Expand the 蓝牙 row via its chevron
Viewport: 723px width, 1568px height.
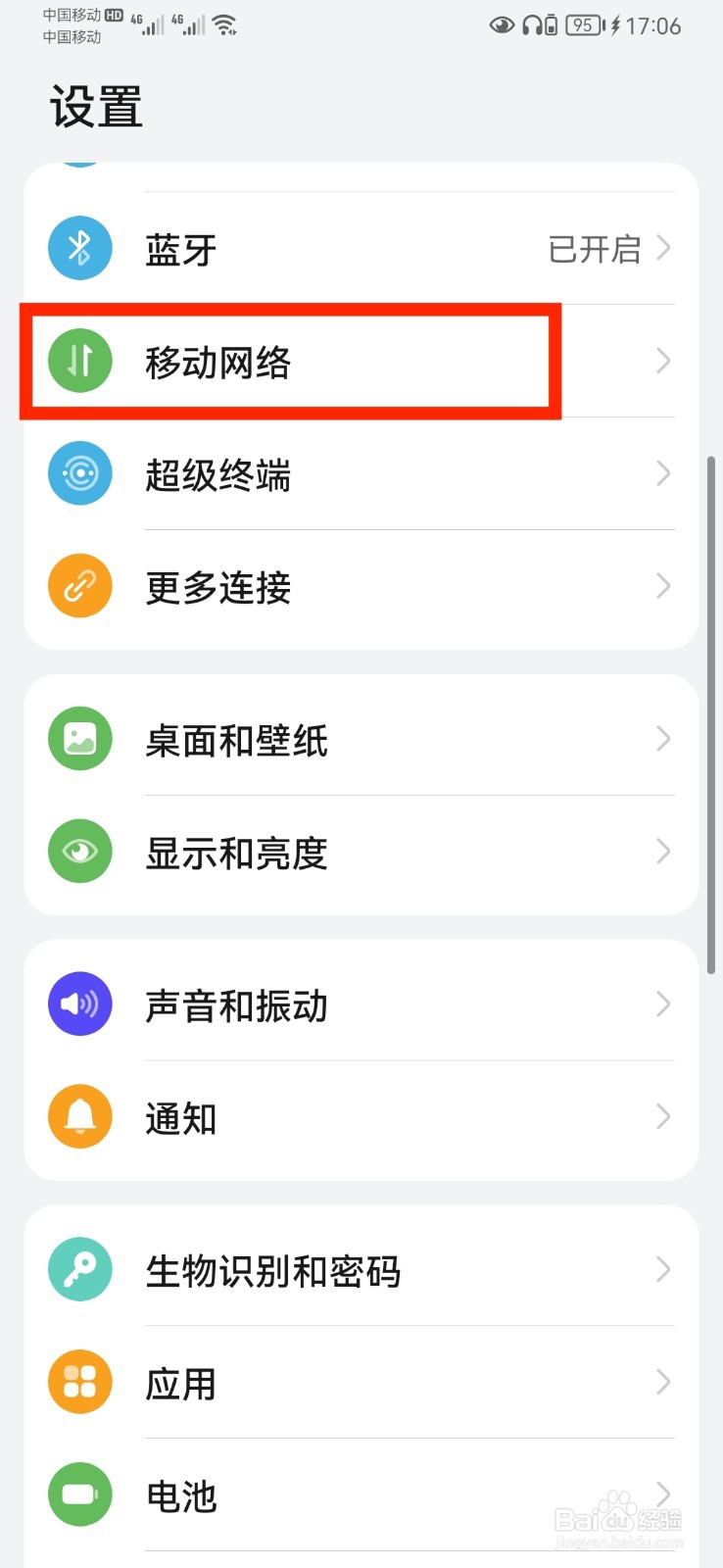point(662,250)
